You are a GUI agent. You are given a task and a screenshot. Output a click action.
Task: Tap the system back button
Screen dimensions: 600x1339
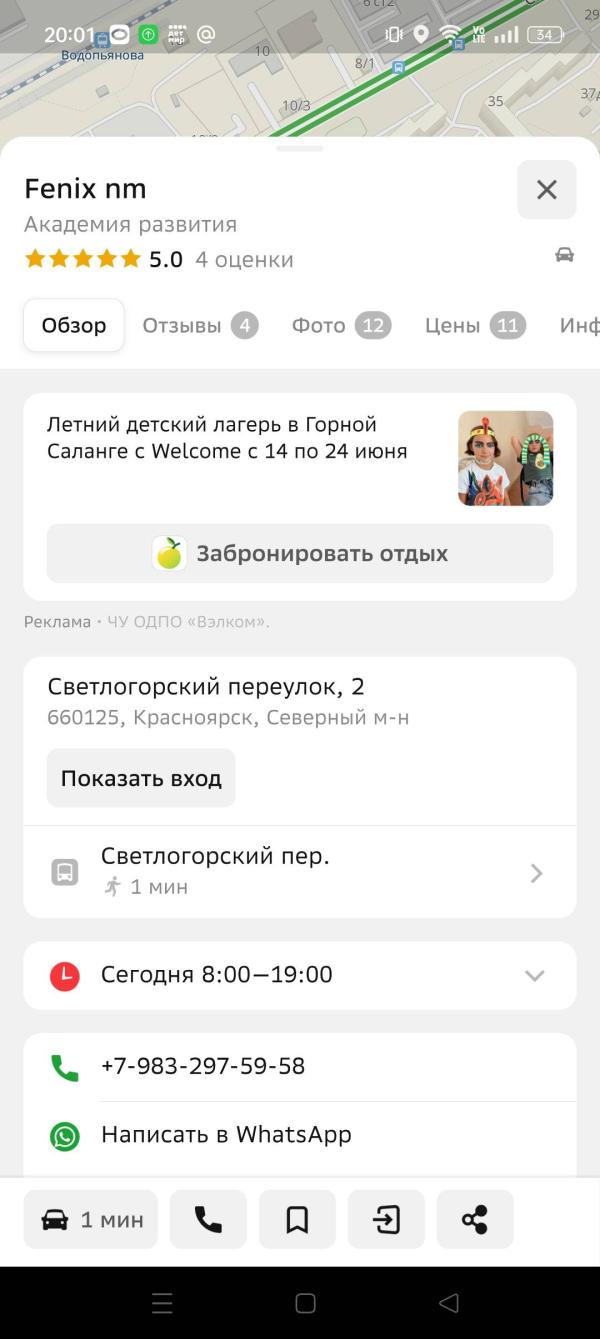pyautogui.click(x=449, y=1303)
